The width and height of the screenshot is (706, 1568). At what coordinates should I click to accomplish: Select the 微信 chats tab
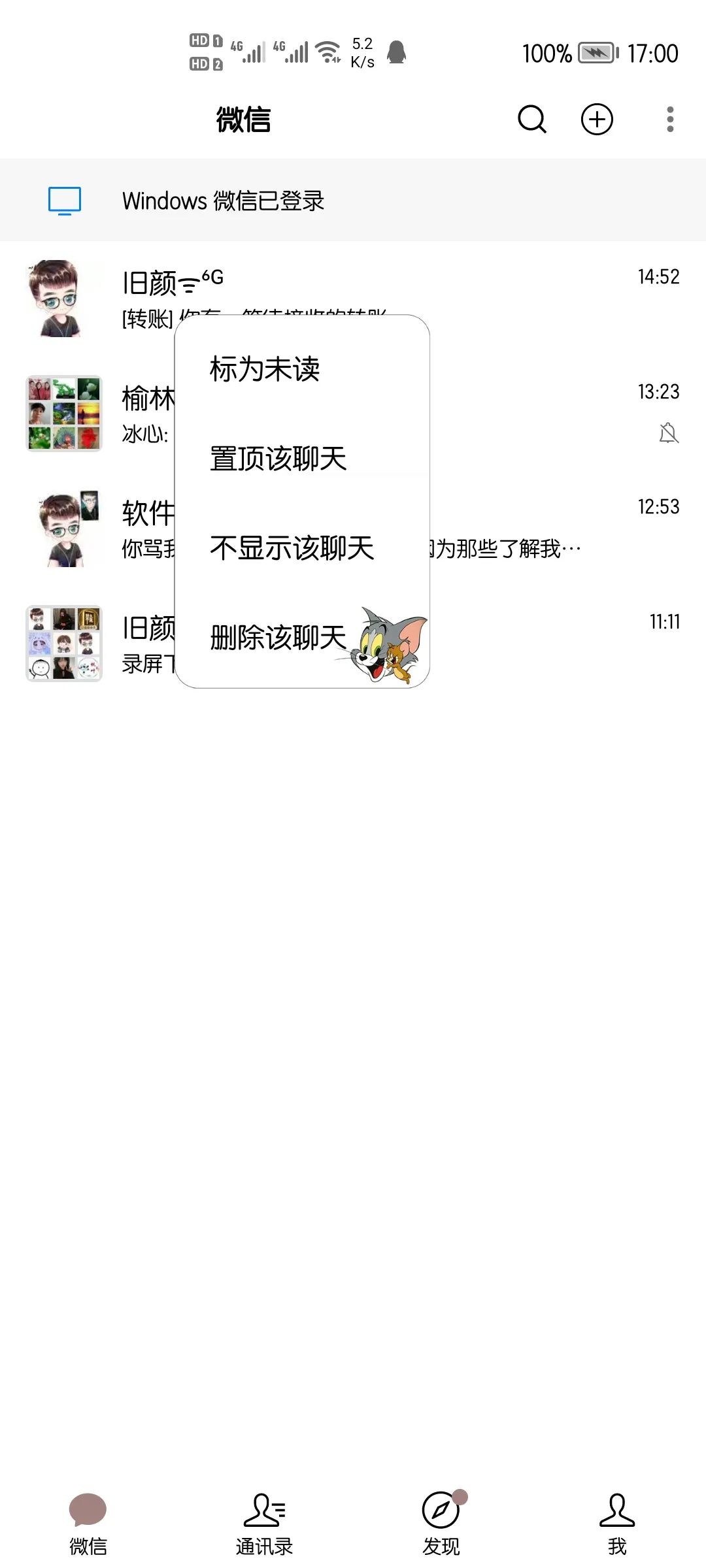[x=88, y=1524]
